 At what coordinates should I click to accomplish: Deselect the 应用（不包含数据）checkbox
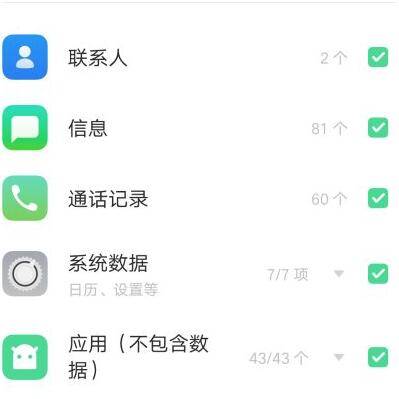[378, 357]
